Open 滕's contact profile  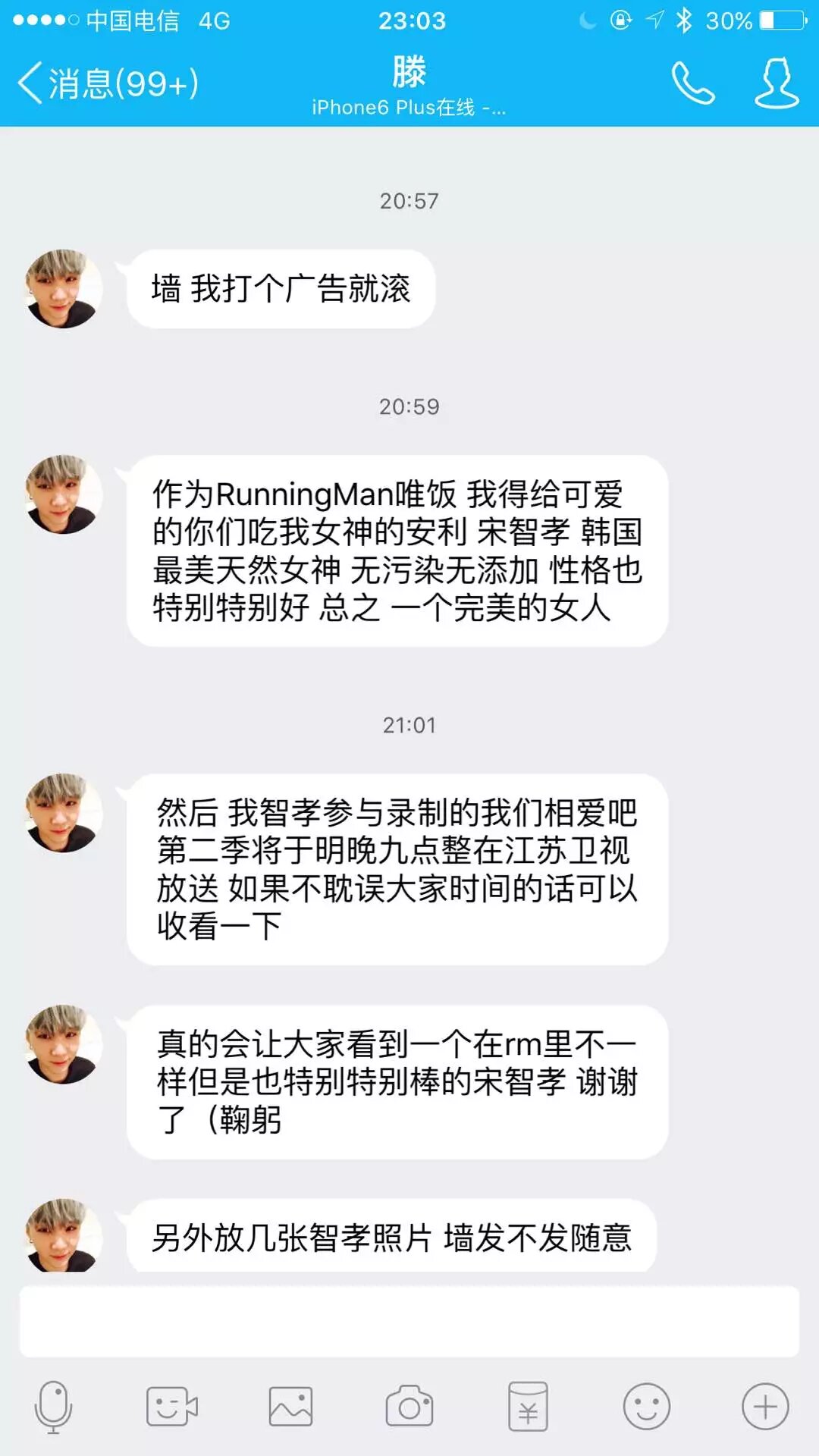tap(776, 83)
